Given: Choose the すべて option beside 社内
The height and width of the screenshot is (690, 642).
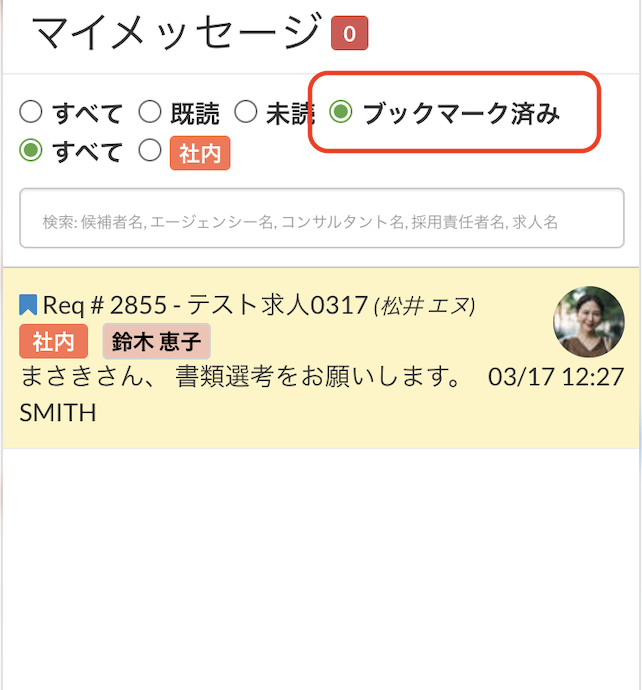Looking at the screenshot, I should click(31, 152).
